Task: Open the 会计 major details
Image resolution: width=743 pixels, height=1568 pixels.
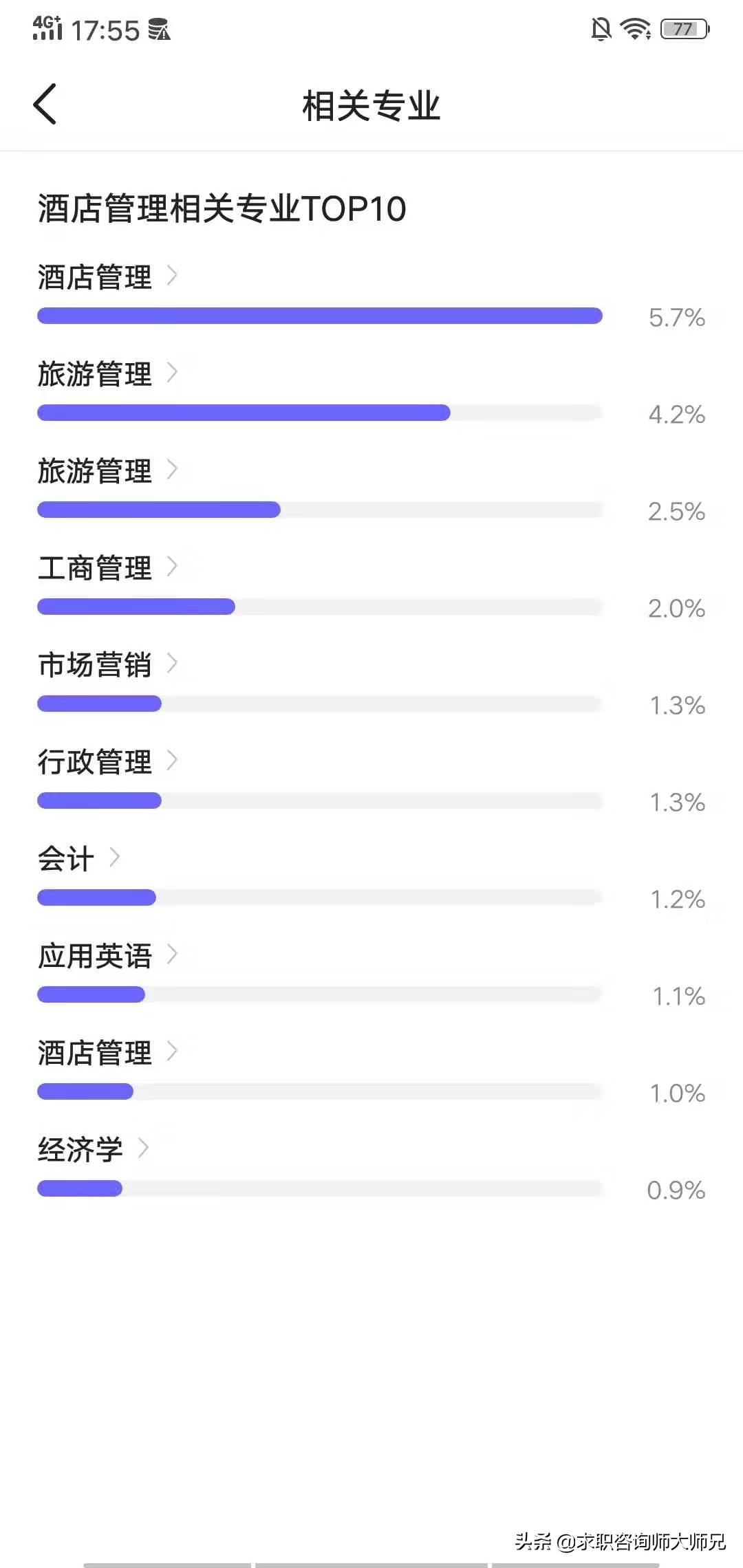Action: pos(116,858)
